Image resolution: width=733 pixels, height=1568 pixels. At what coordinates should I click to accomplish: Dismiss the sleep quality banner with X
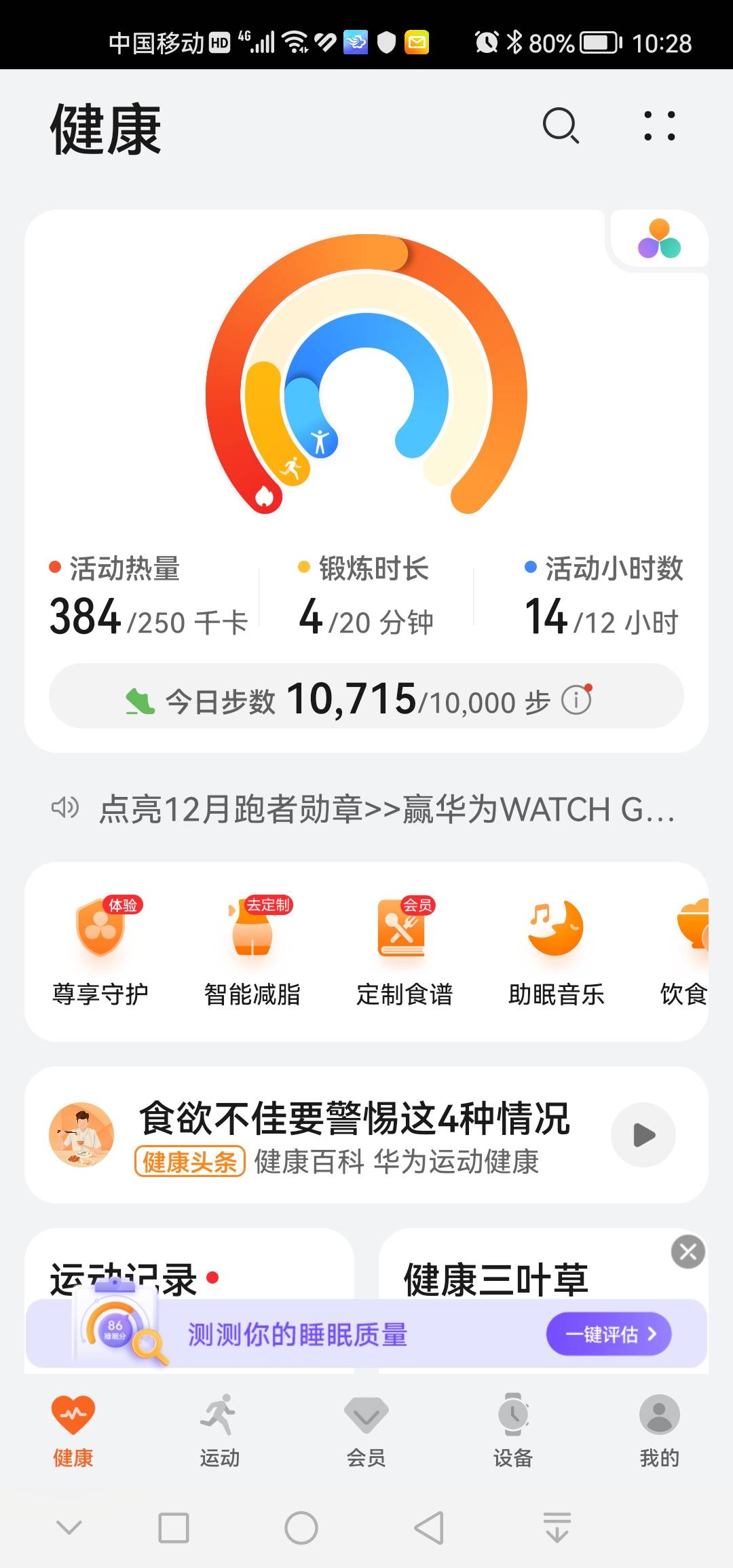688,1252
